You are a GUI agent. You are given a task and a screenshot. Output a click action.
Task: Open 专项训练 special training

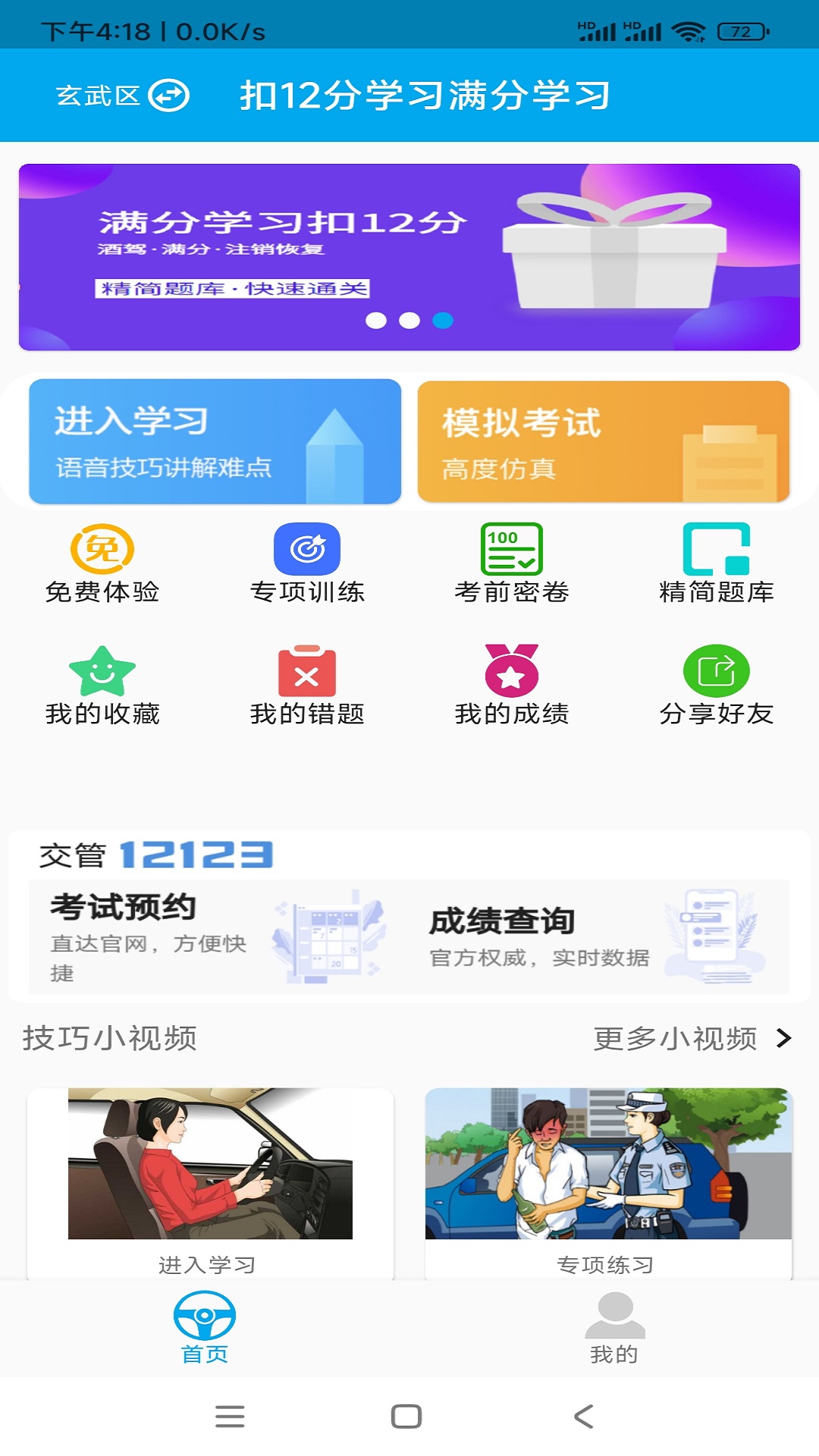click(x=307, y=563)
